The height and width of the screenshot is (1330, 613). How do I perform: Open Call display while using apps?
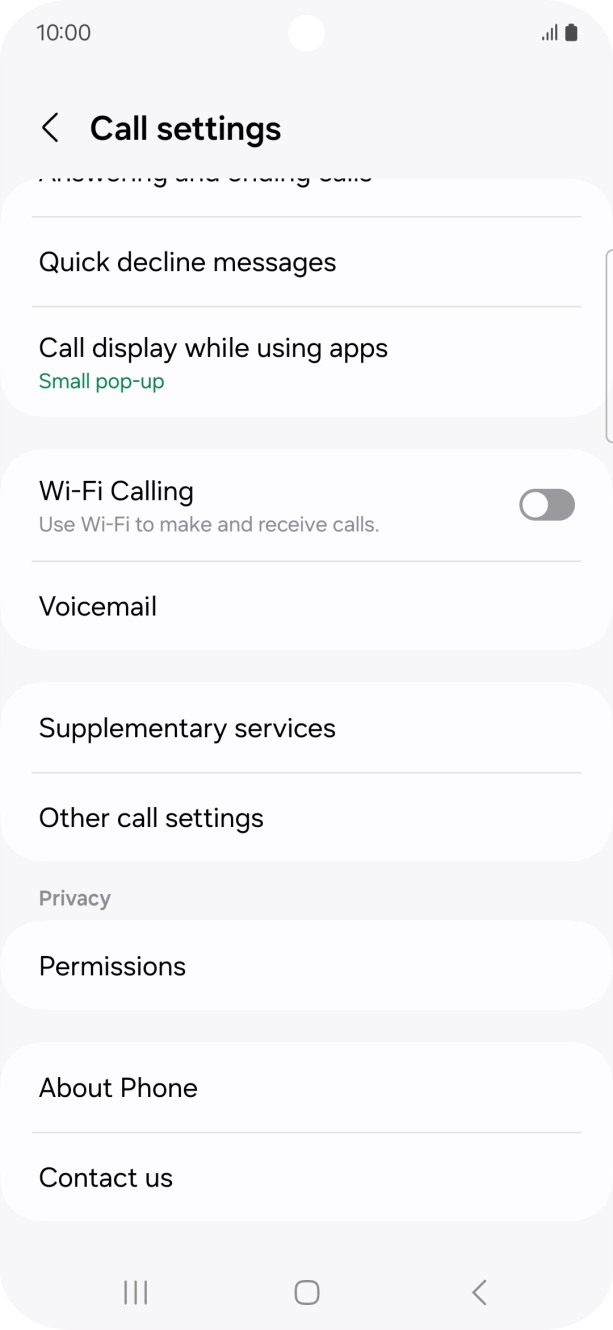(306, 362)
